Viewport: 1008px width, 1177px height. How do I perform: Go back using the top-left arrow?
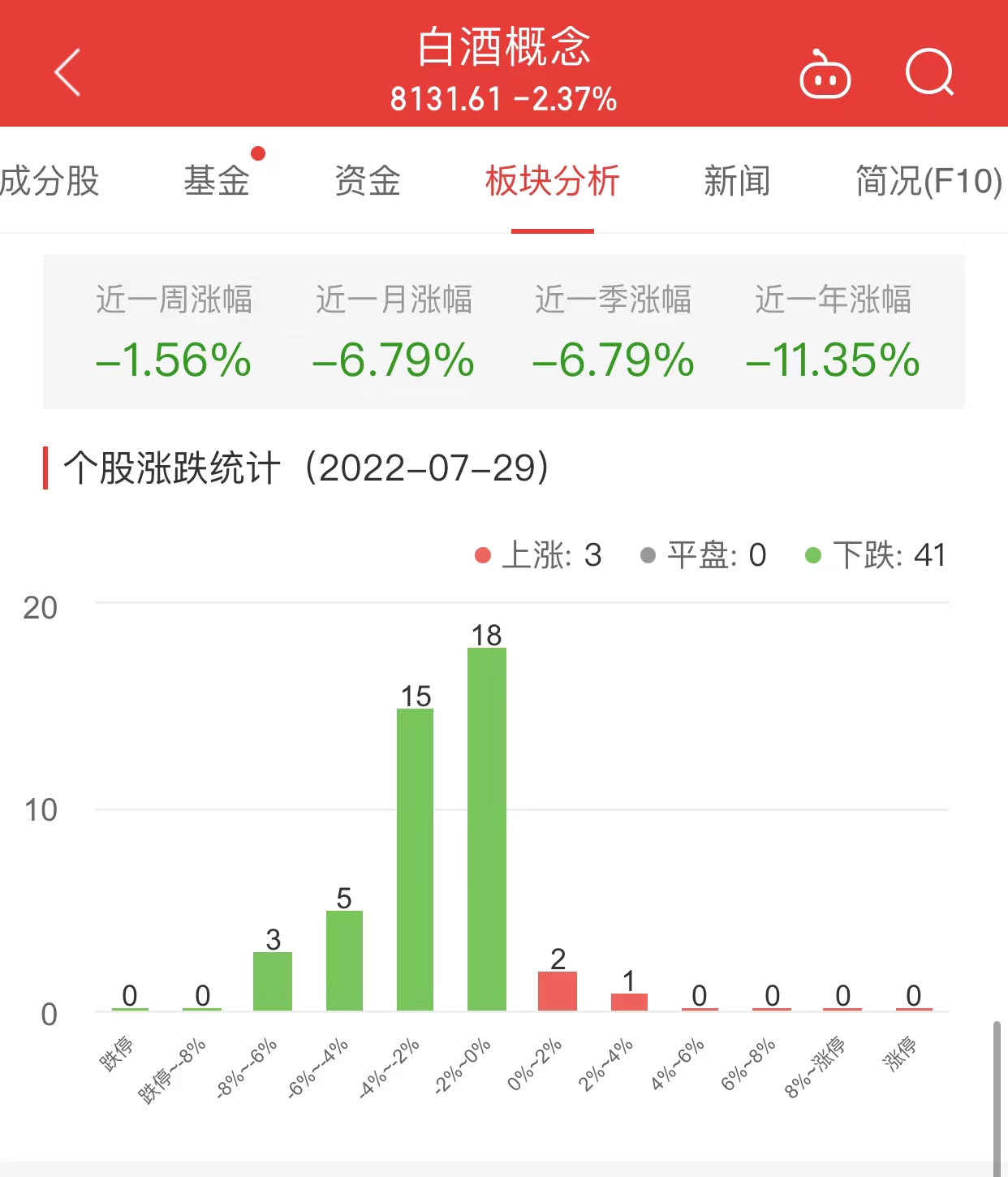(x=68, y=72)
